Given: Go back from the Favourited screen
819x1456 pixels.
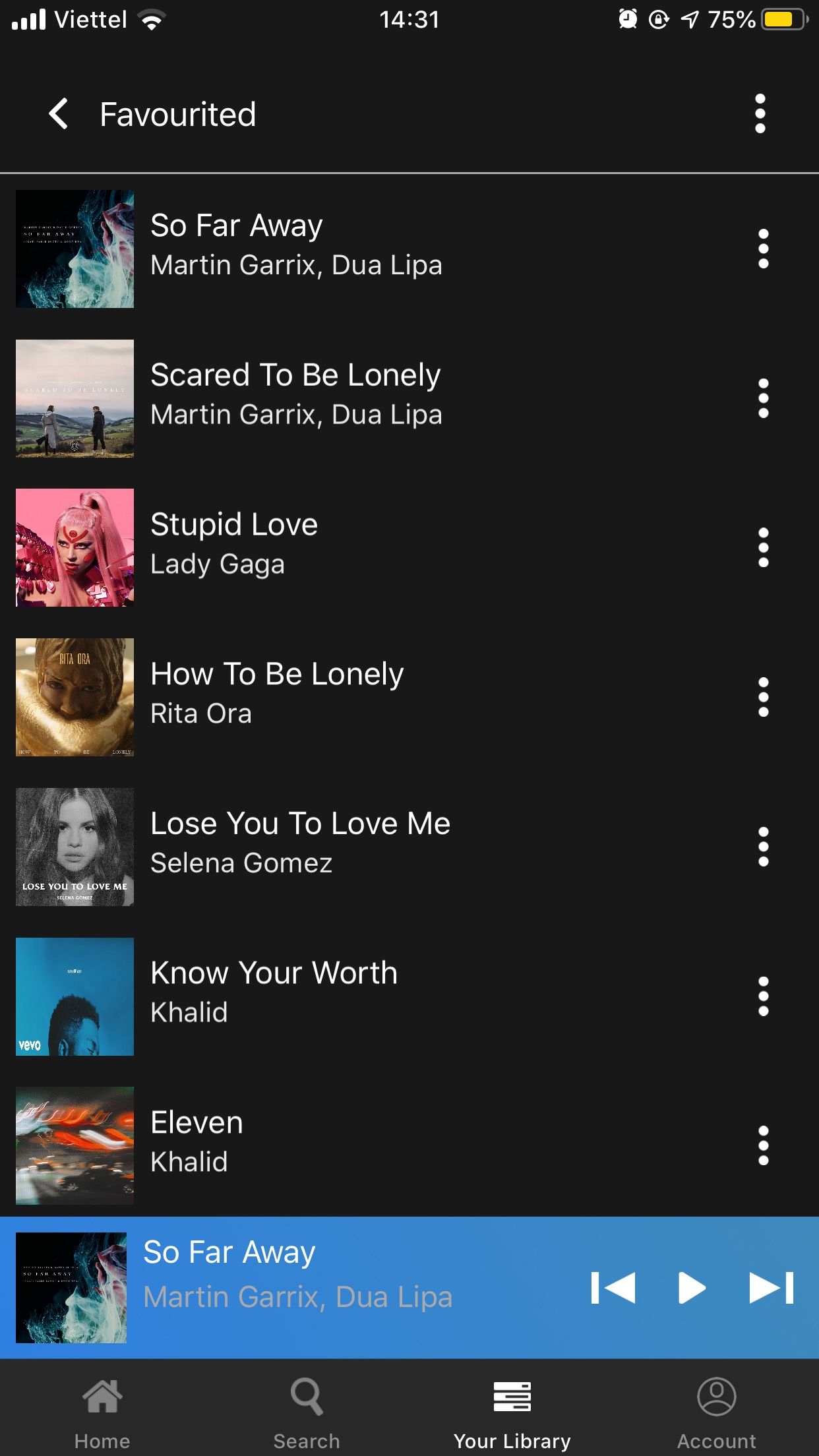Looking at the screenshot, I should [x=59, y=113].
